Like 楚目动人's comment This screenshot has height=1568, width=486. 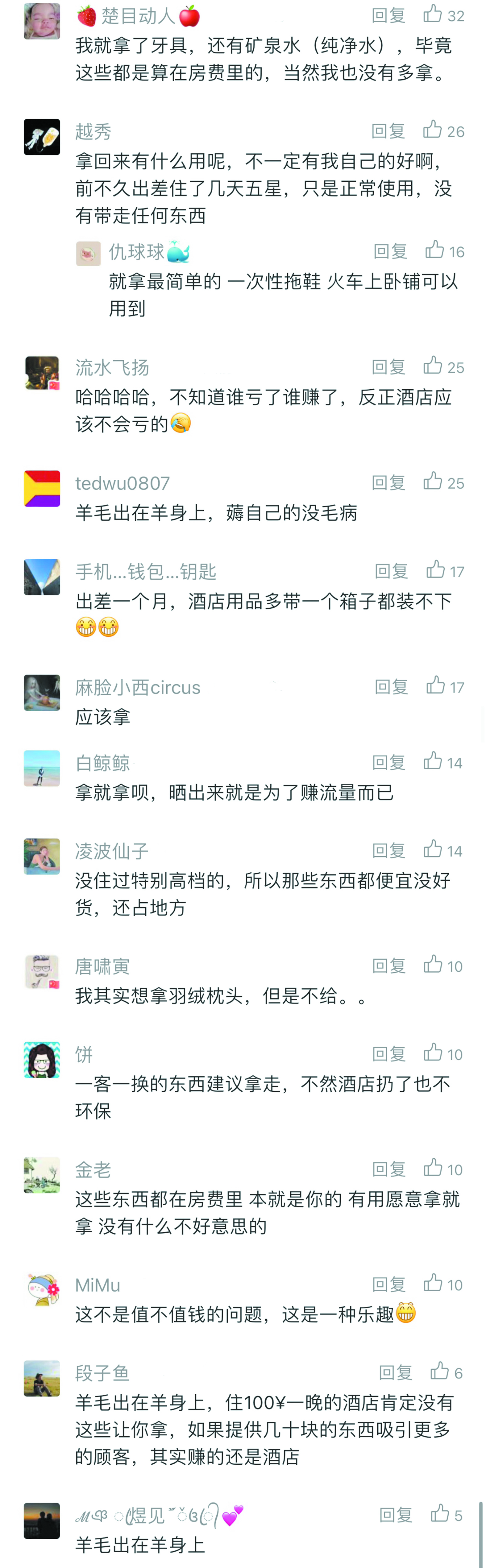433,14
